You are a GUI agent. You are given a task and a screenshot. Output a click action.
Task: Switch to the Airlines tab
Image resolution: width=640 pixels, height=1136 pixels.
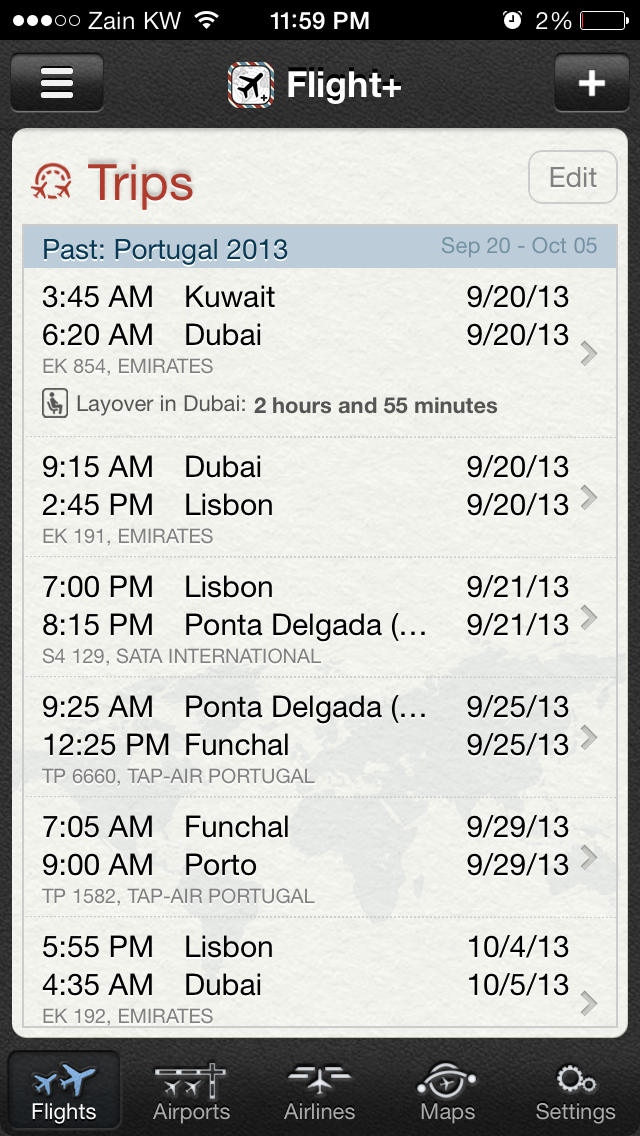[320, 1092]
